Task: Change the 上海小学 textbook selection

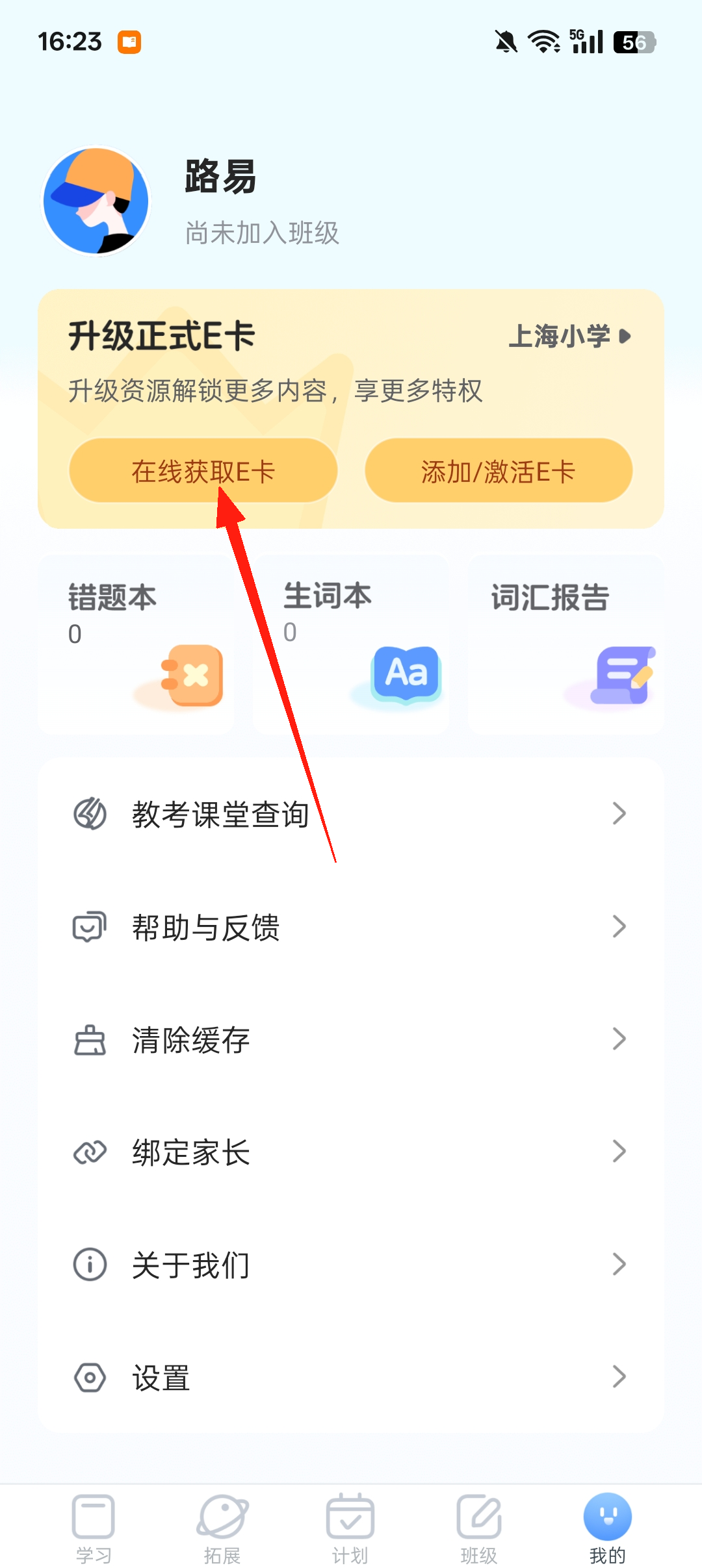Action: click(x=569, y=336)
